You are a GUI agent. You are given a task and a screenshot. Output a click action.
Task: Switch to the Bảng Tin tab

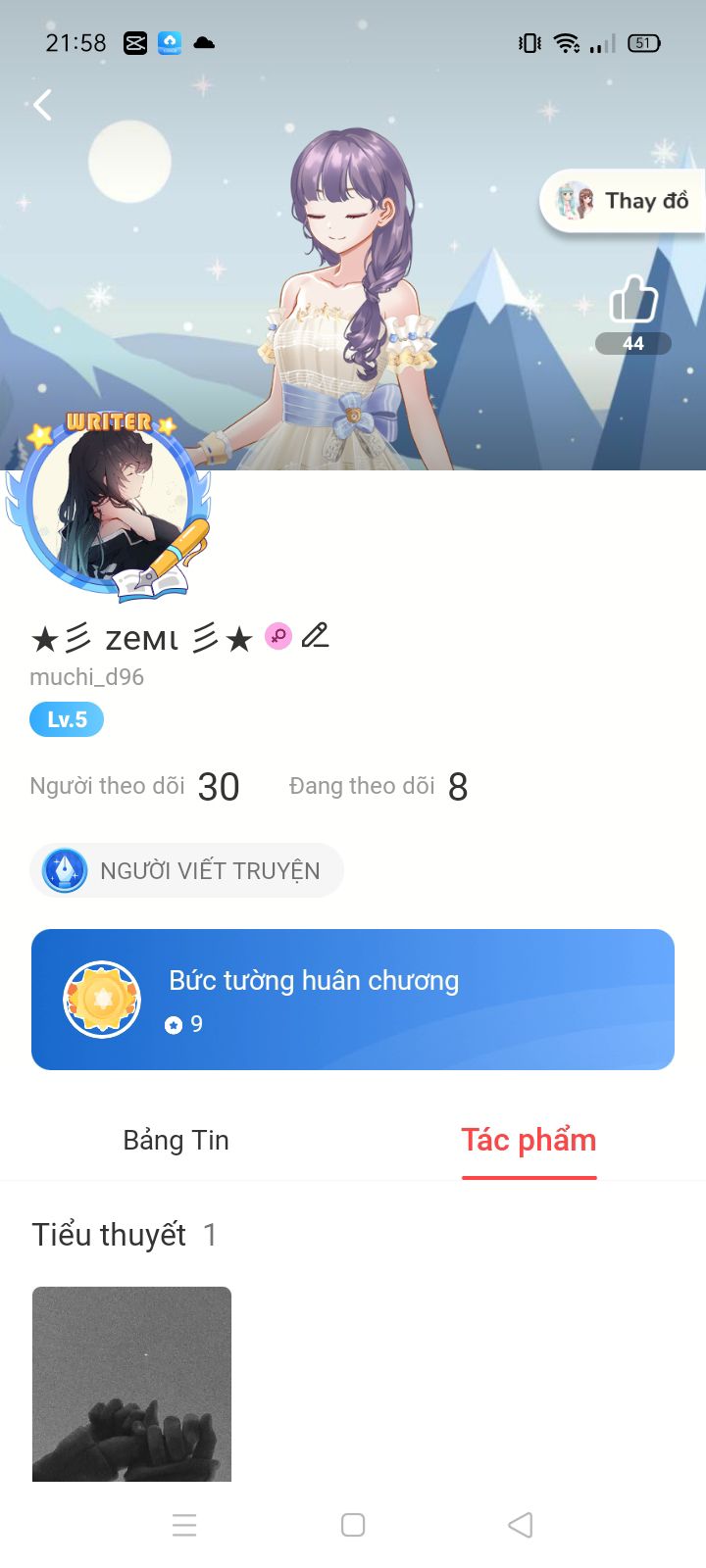tap(176, 1140)
